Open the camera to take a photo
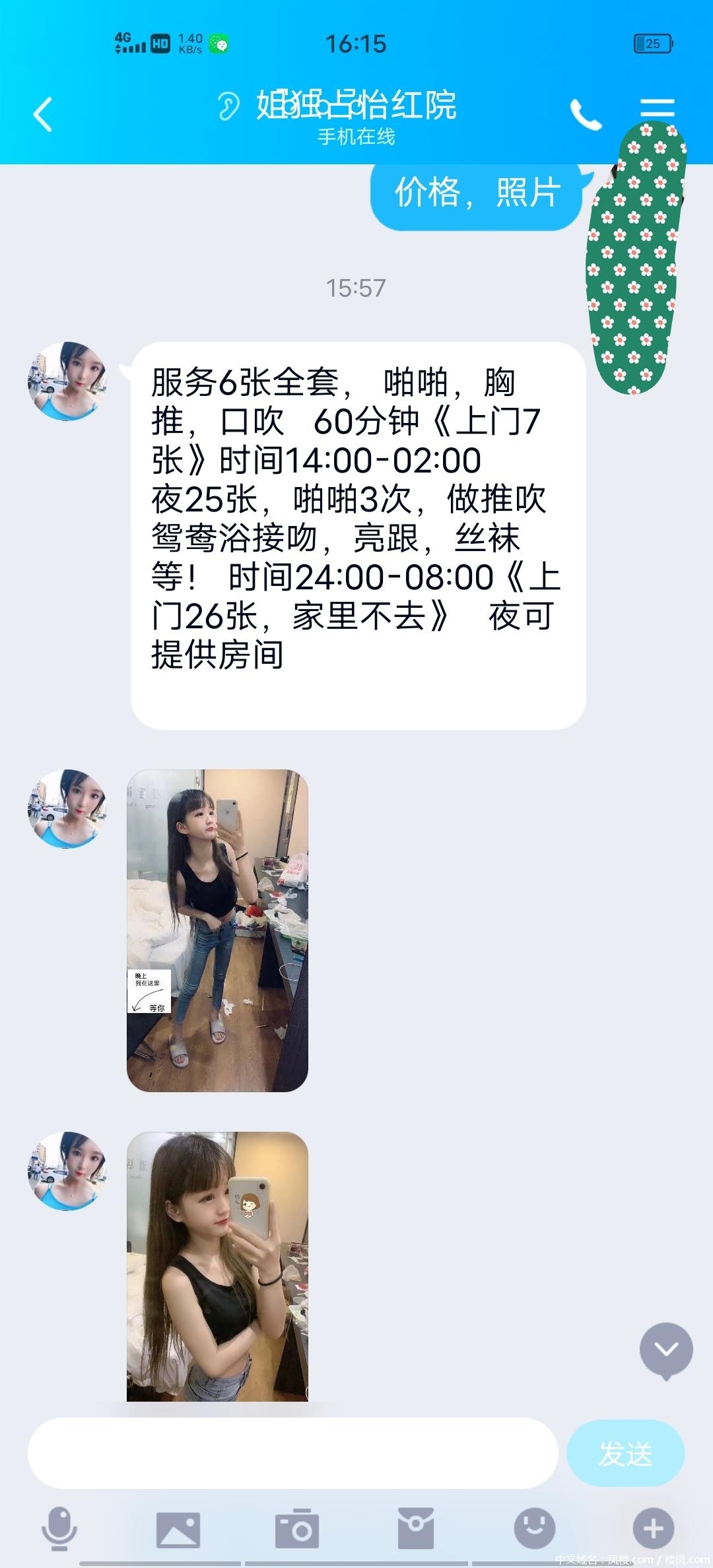 coord(297,1528)
